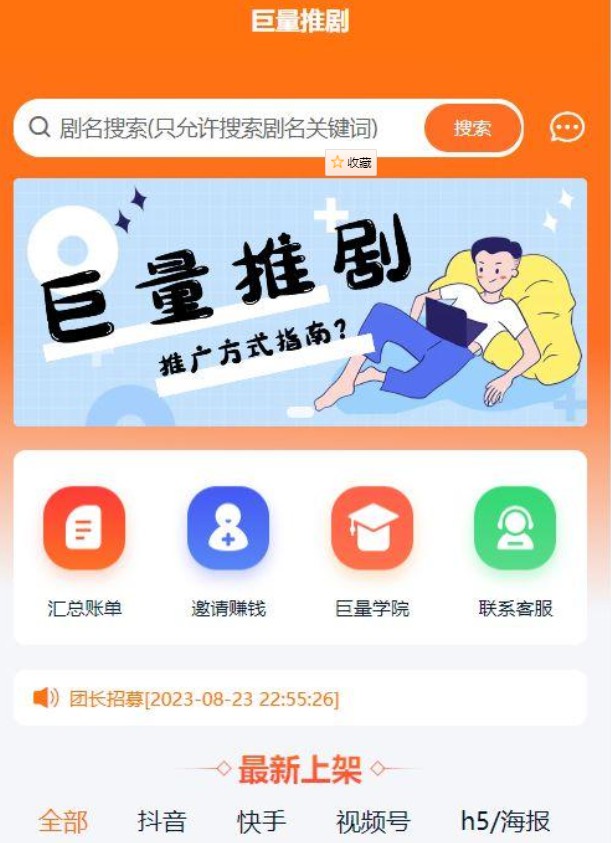611x843 pixels.
Task: Select the 全部 tab
Action: [x=63, y=822]
